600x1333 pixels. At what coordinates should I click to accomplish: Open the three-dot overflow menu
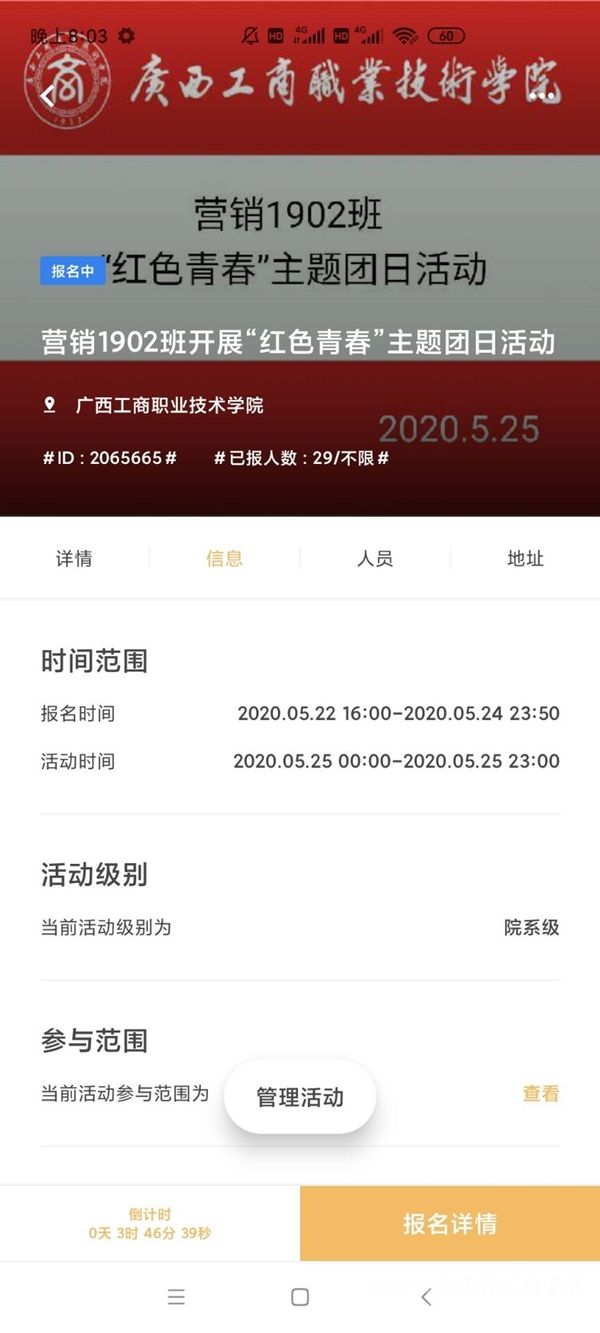(543, 96)
